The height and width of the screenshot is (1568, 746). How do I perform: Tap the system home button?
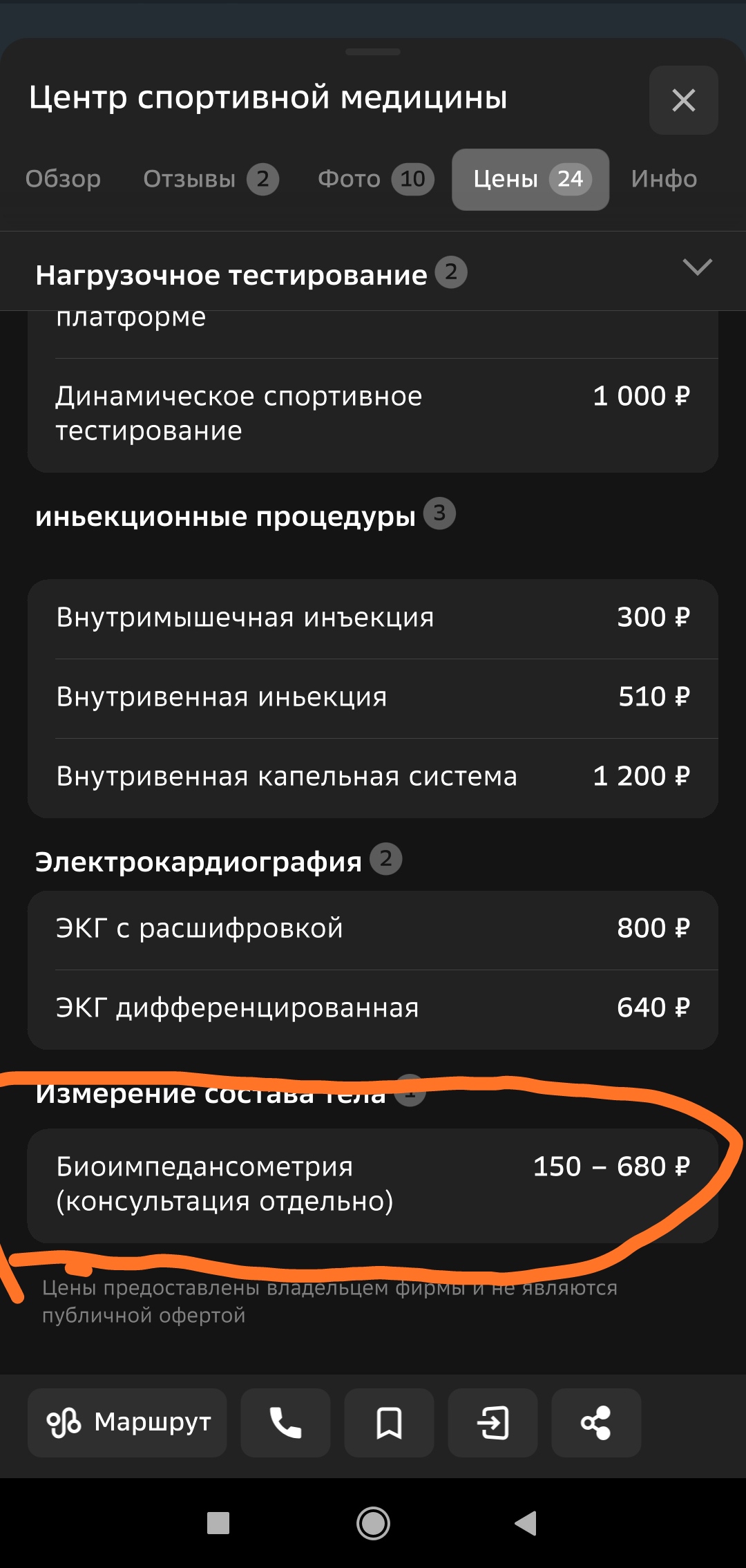click(x=373, y=1523)
